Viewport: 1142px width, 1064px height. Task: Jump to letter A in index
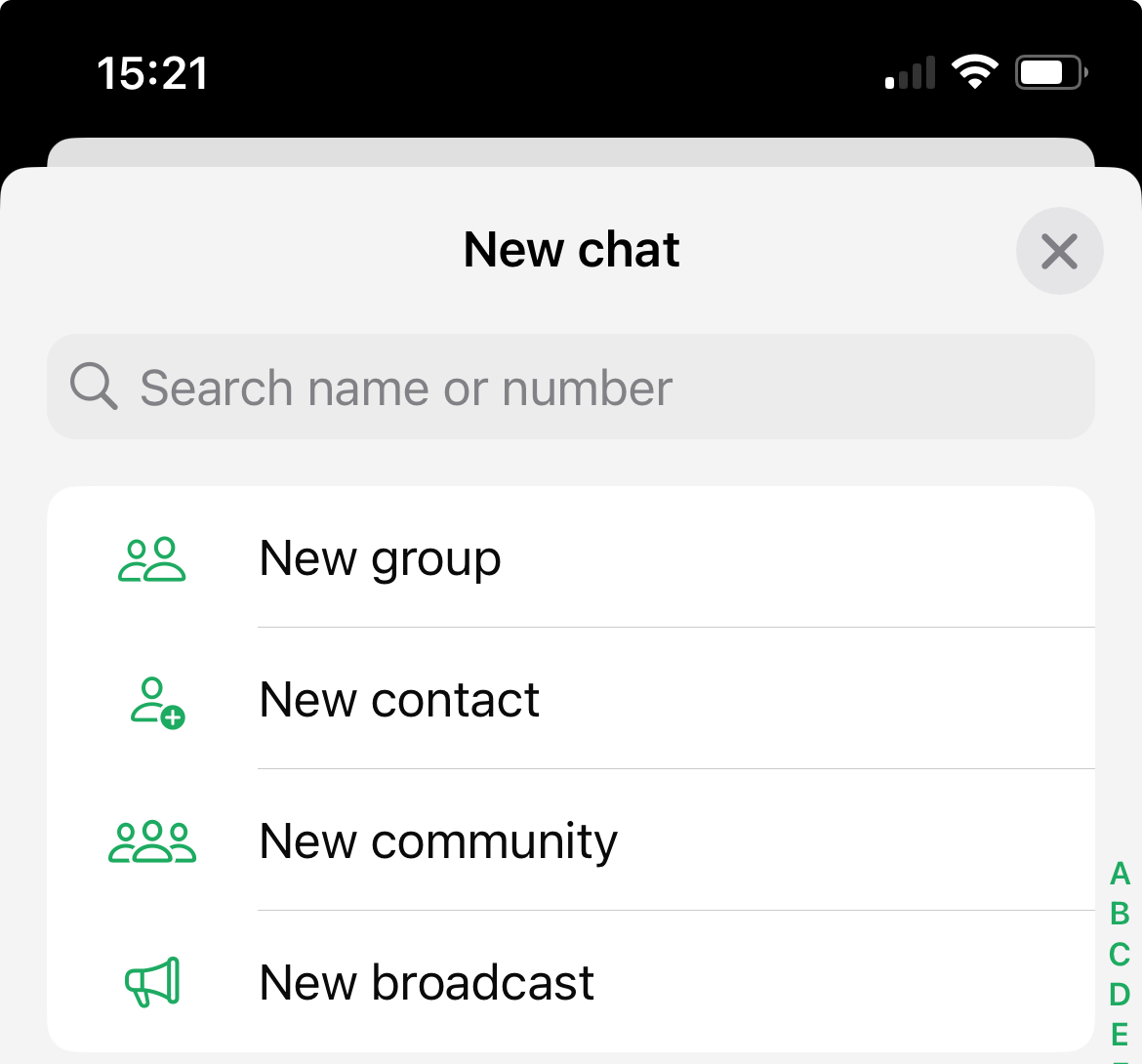pyautogui.click(x=1120, y=874)
